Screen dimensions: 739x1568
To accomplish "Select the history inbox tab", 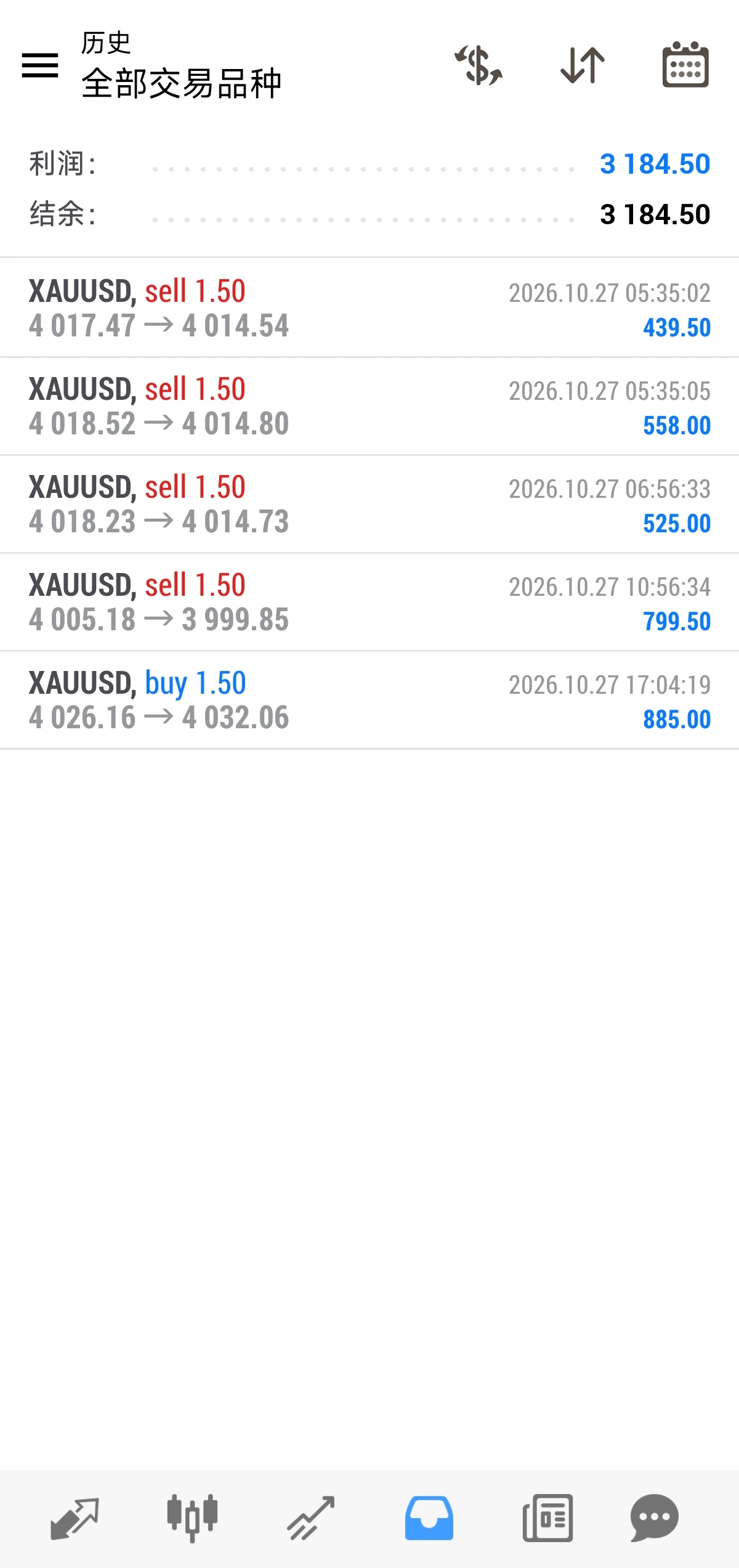I will pos(429,1519).
